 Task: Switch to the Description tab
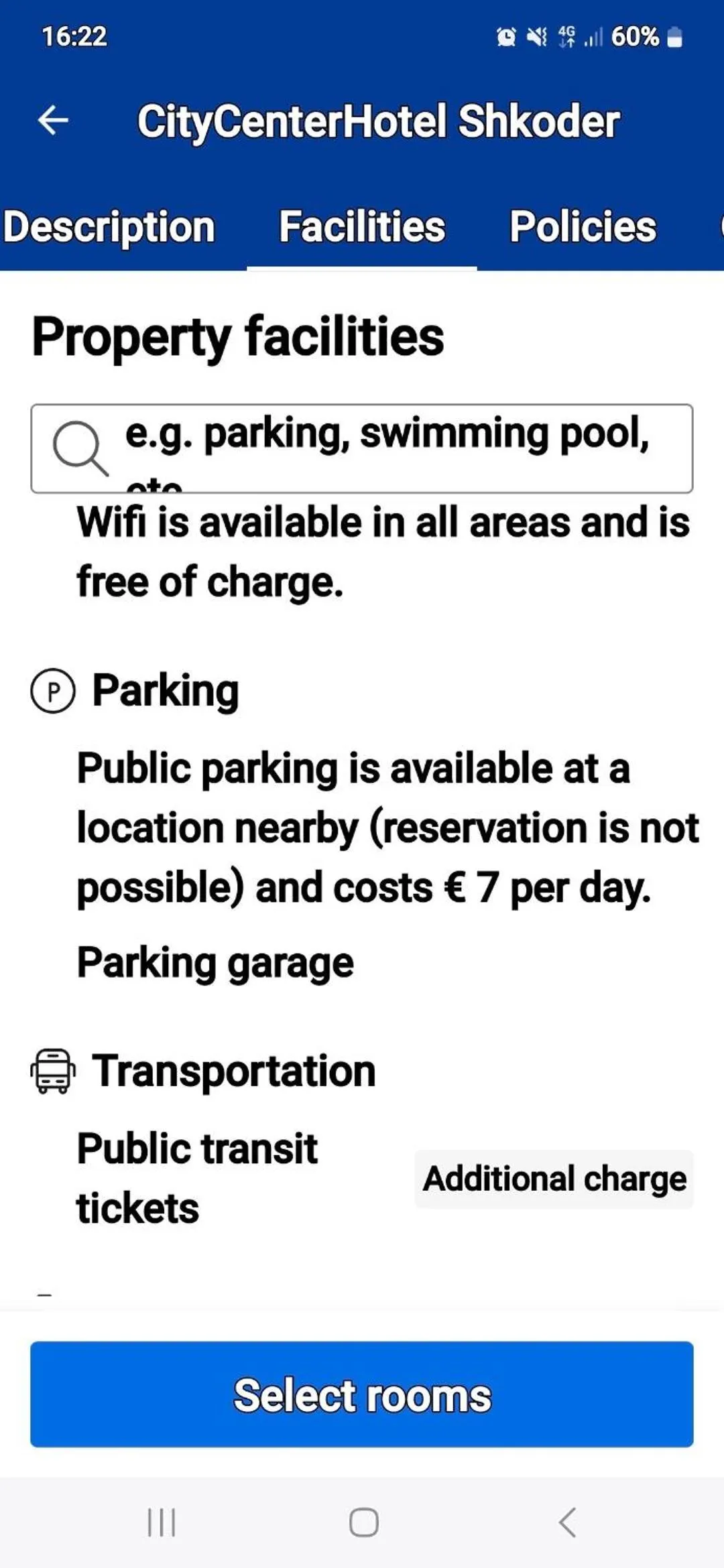click(x=109, y=226)
